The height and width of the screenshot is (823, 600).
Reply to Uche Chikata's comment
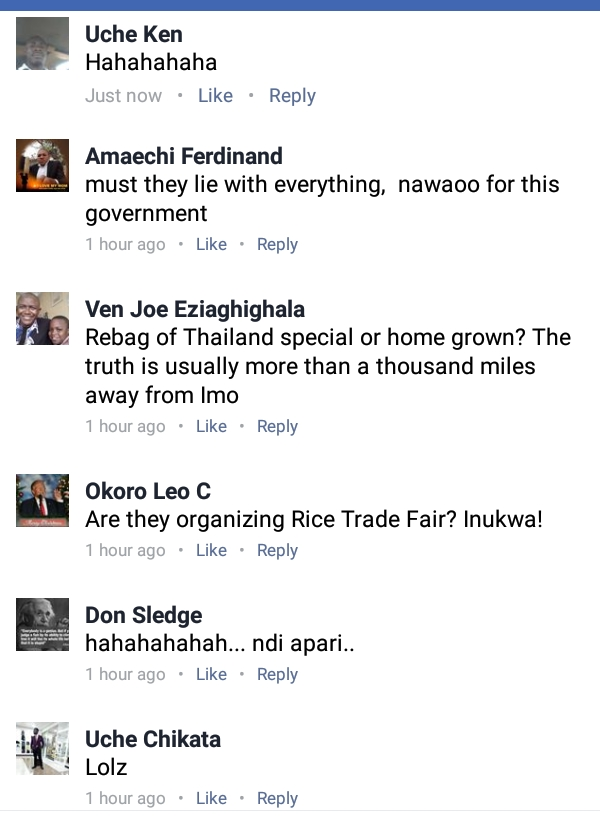click(x=277, y=798)
